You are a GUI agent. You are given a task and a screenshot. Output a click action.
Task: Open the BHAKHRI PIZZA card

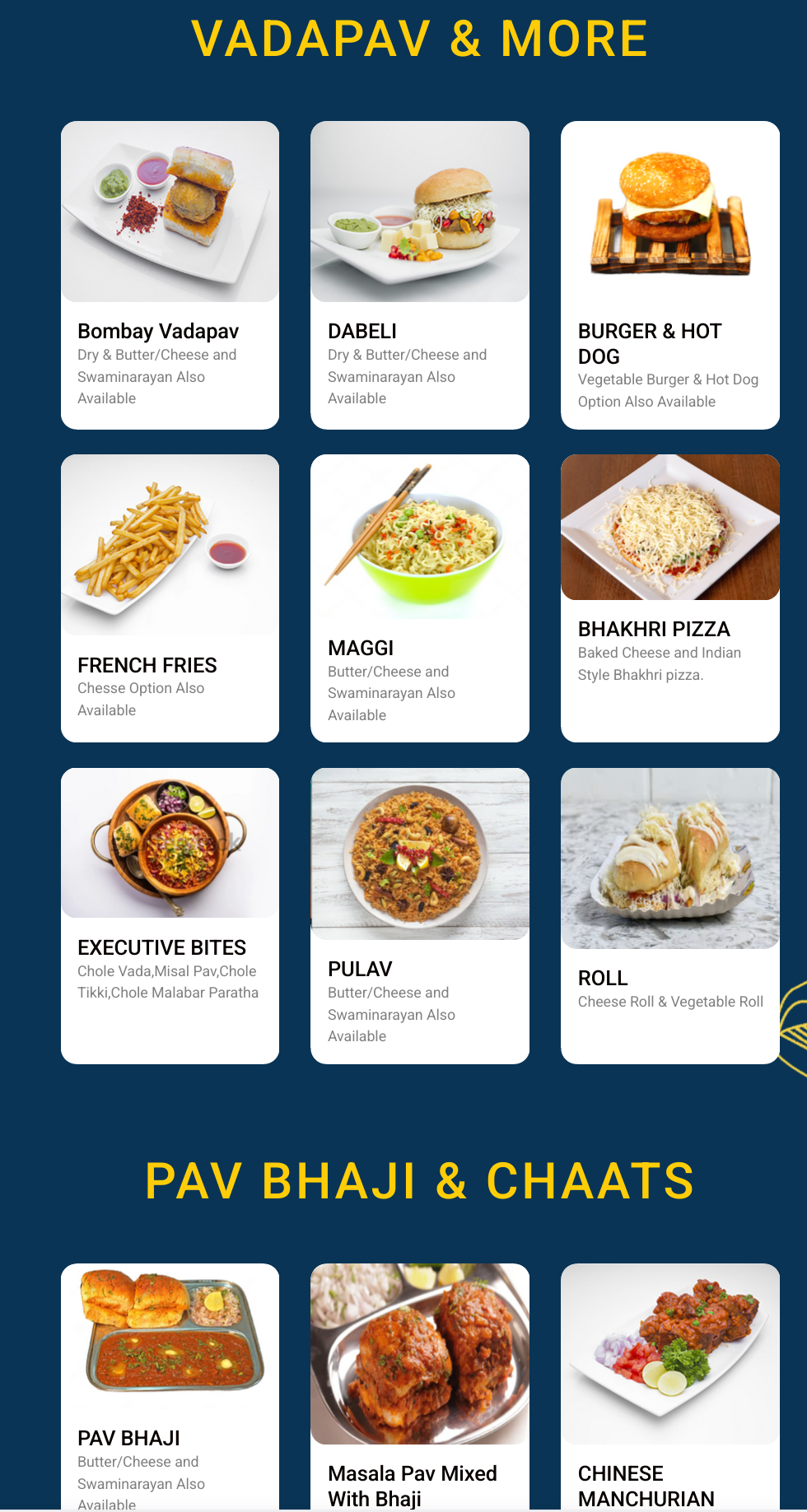pos(669,598)
